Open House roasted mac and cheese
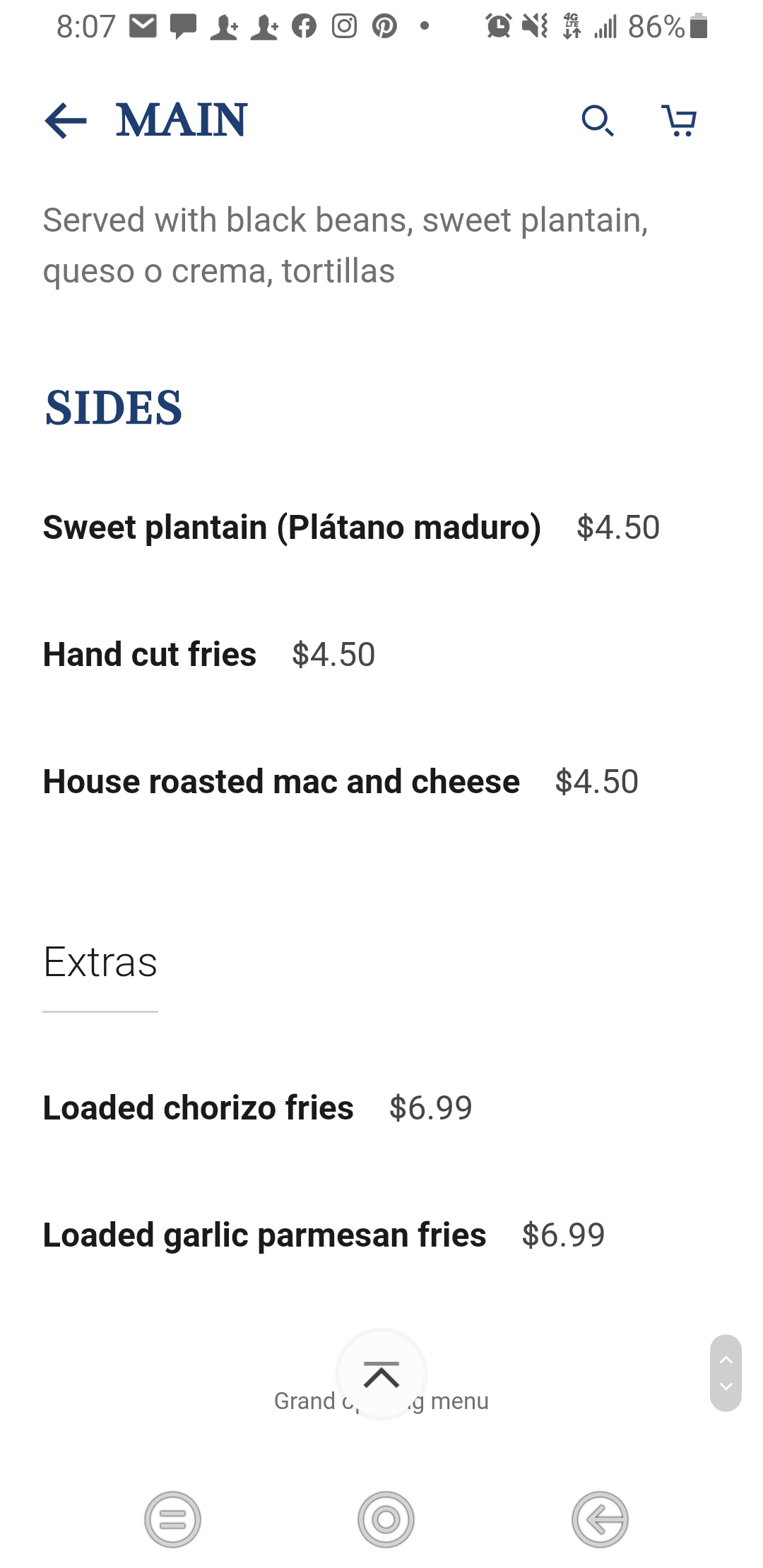 (x=281, y=782)
